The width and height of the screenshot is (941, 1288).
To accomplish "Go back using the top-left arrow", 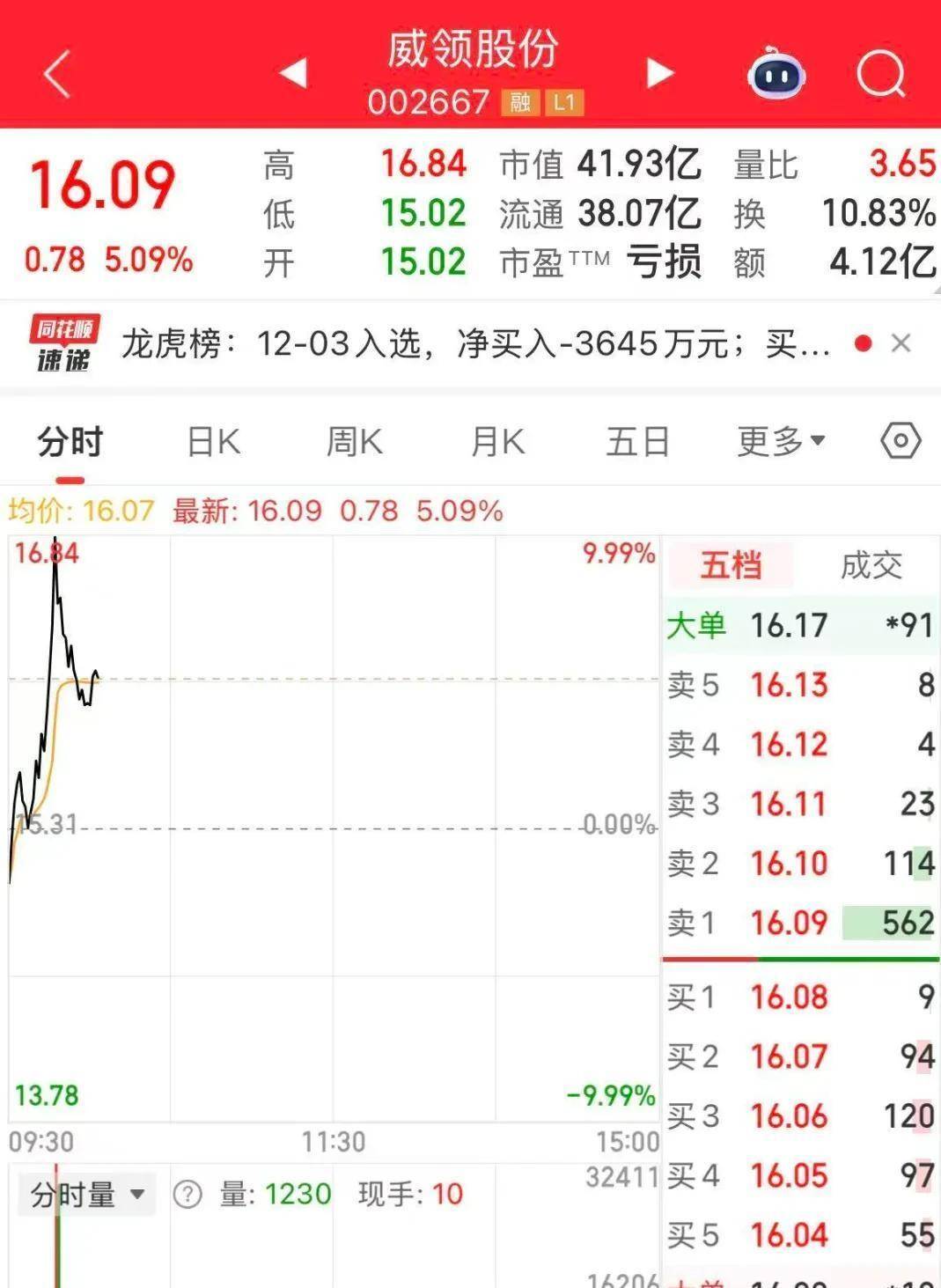I will coord(57,74).
